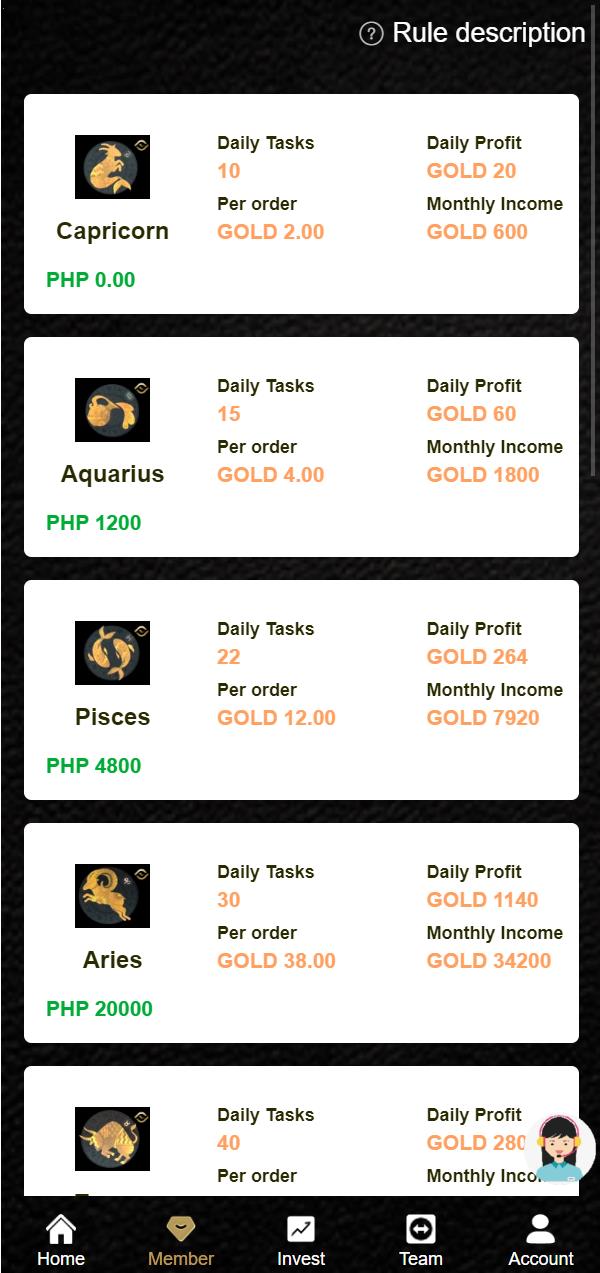This screenshot has height=1273, width=600.
Task: Go to the Home tab
Action: (61, 1240)
